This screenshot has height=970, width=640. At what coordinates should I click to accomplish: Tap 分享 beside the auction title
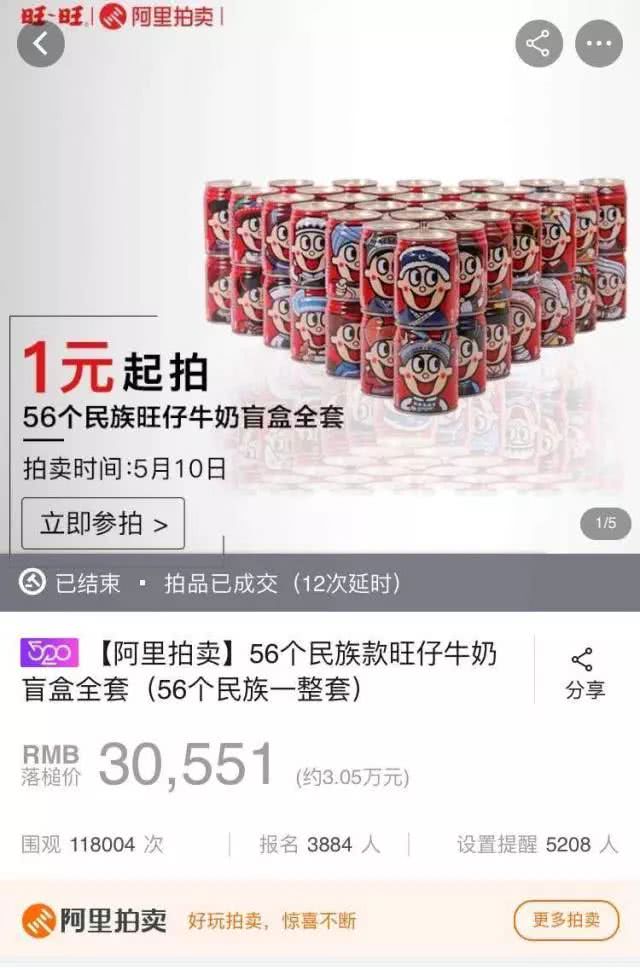(584, 673)
